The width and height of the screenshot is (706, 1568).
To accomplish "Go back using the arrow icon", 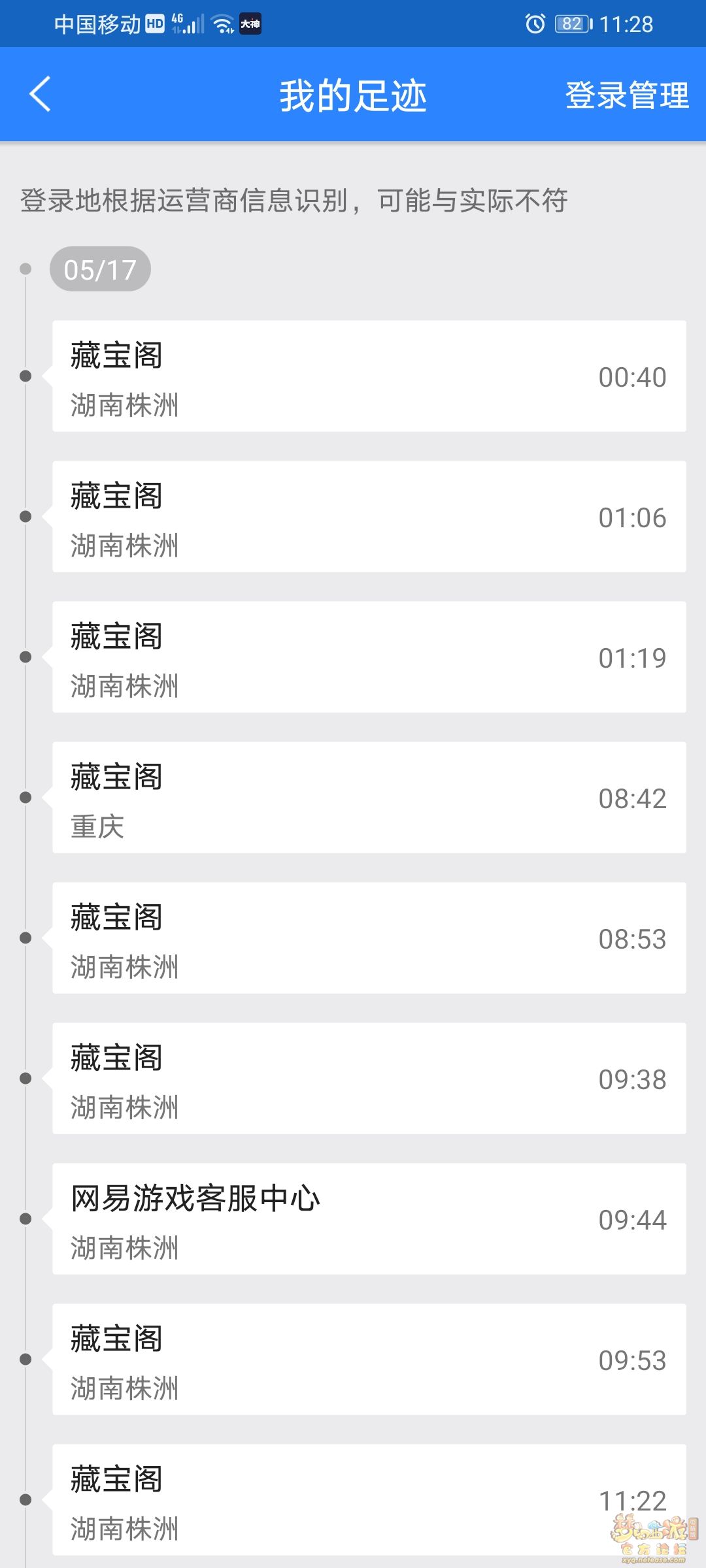I will (x=40, y=94).
